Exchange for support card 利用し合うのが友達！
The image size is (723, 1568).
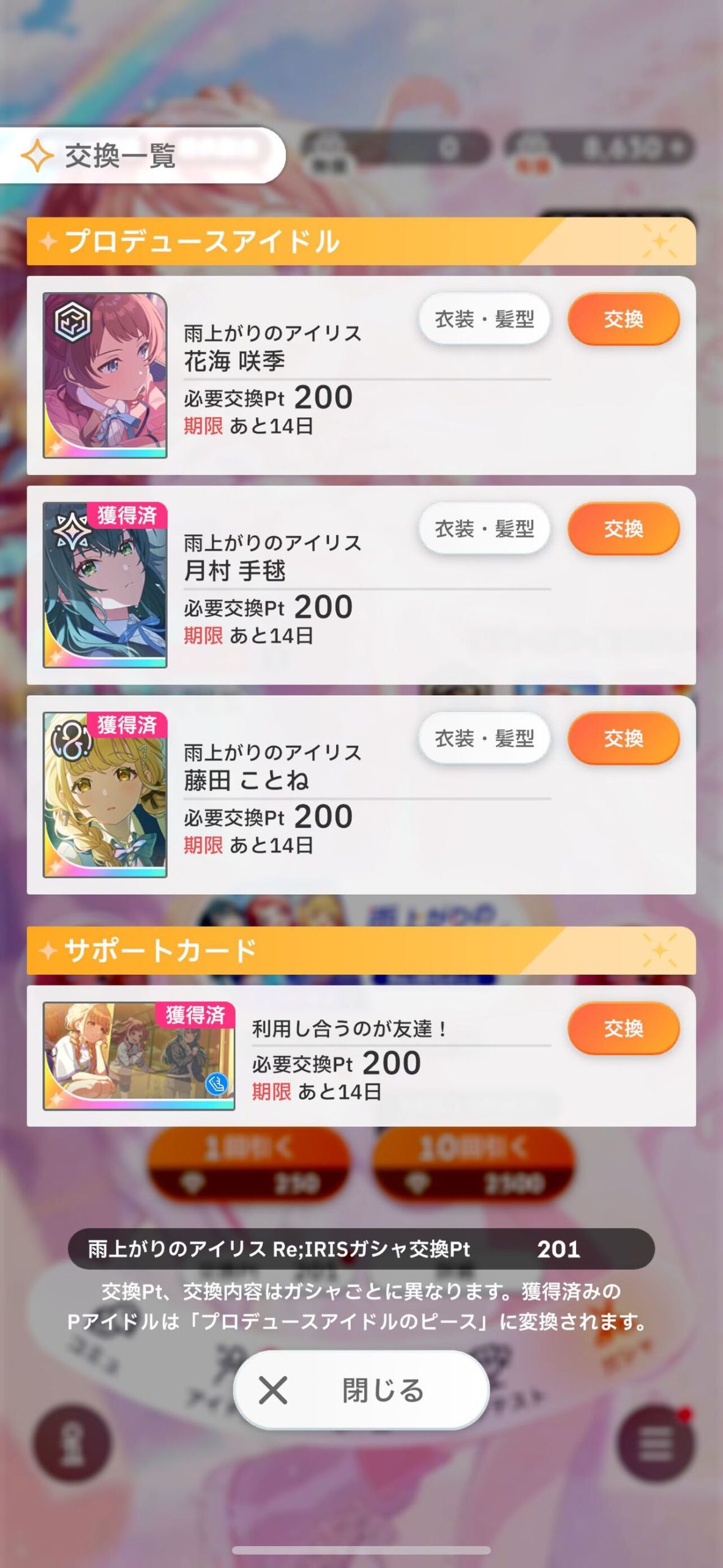tap(623, 1028)
